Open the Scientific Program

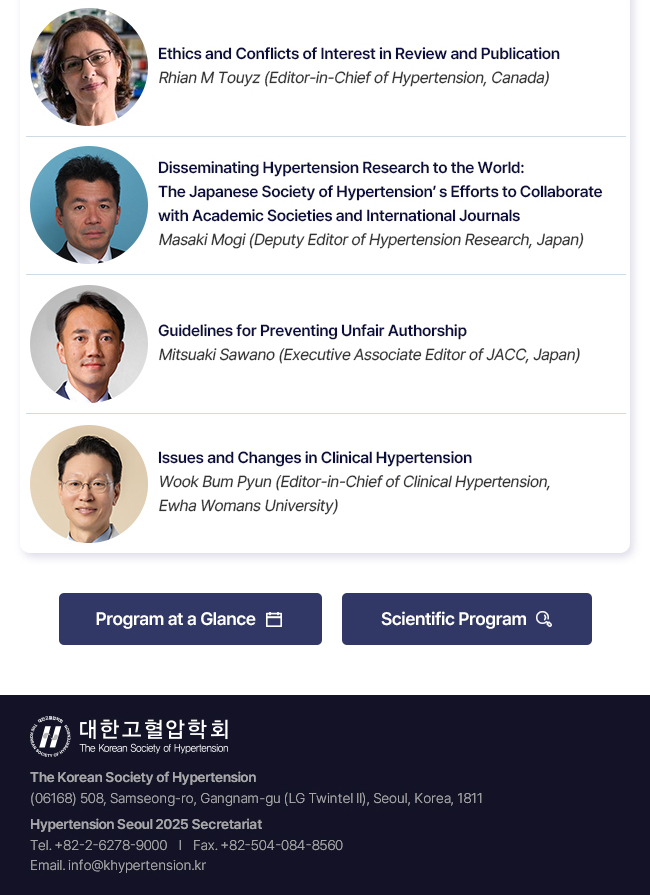(x=466, y=619)
